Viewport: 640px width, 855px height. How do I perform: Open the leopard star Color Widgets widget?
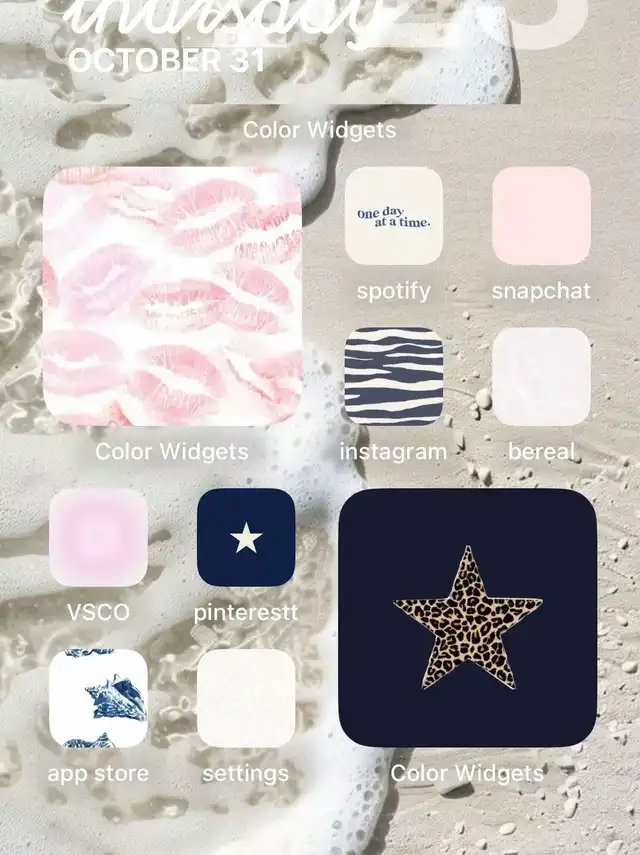[x=468, y=617]
